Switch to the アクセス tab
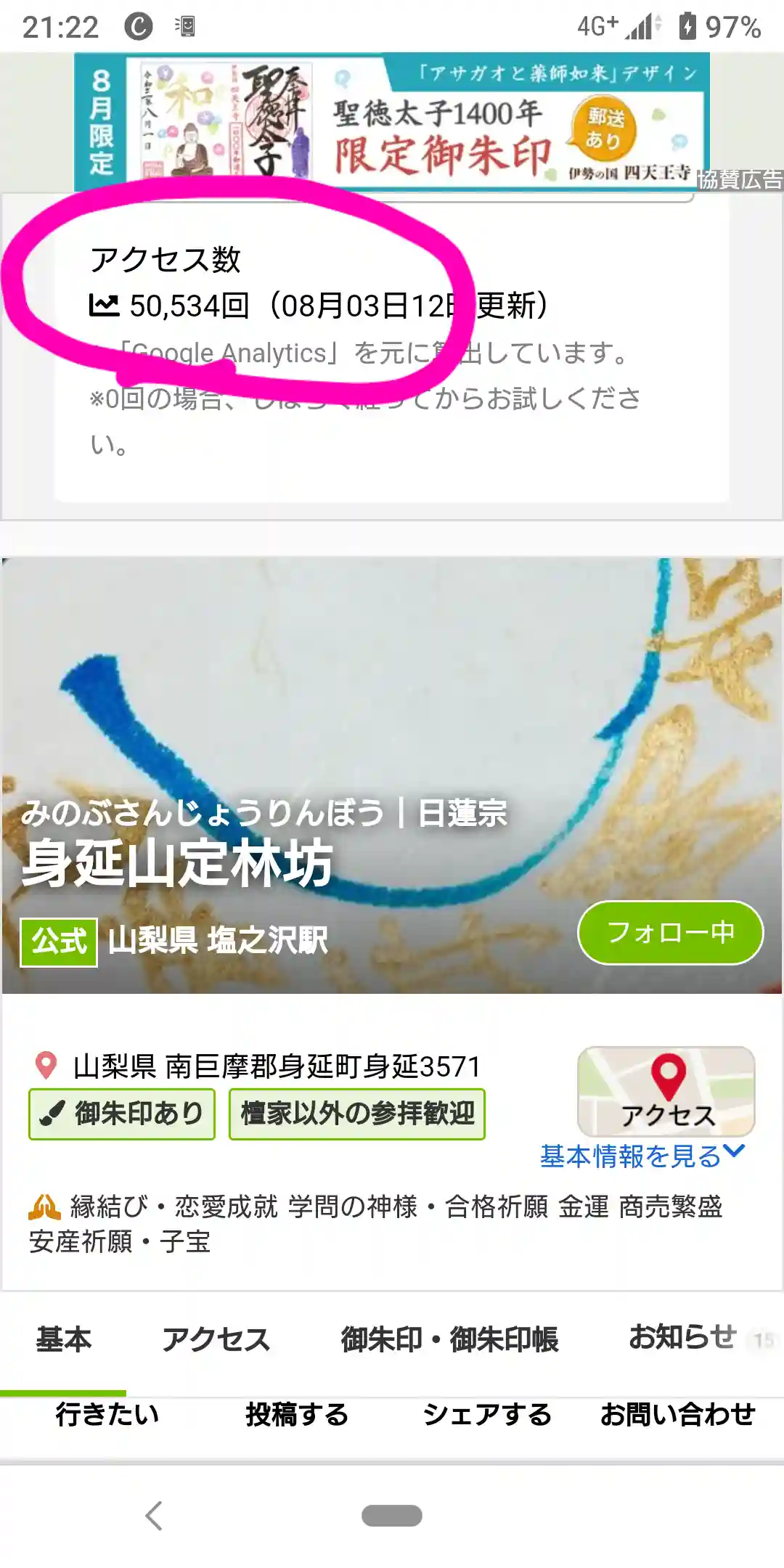 (x=216, y=1339)
